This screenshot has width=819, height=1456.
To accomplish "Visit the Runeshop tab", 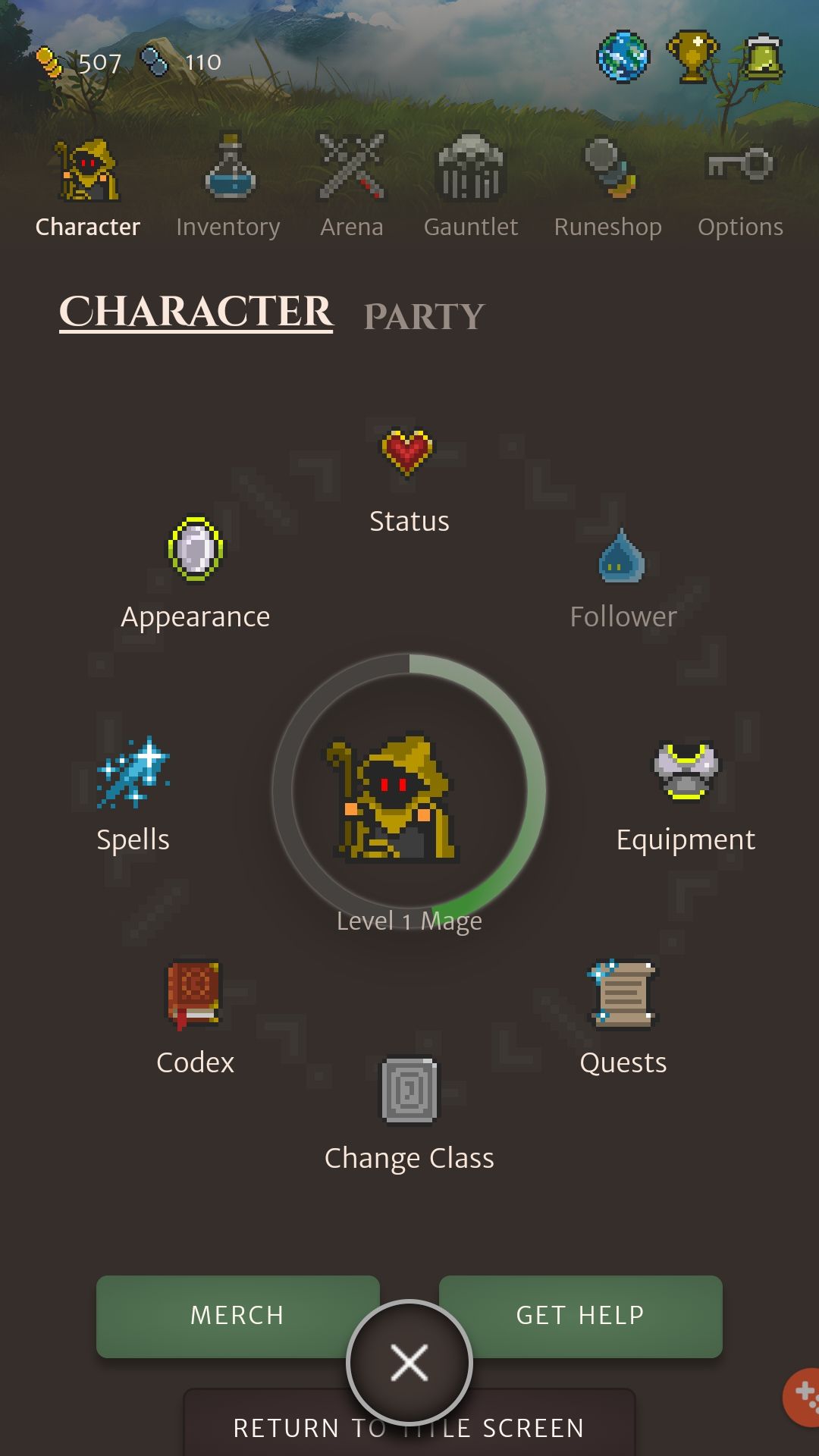I will (607, 186).
